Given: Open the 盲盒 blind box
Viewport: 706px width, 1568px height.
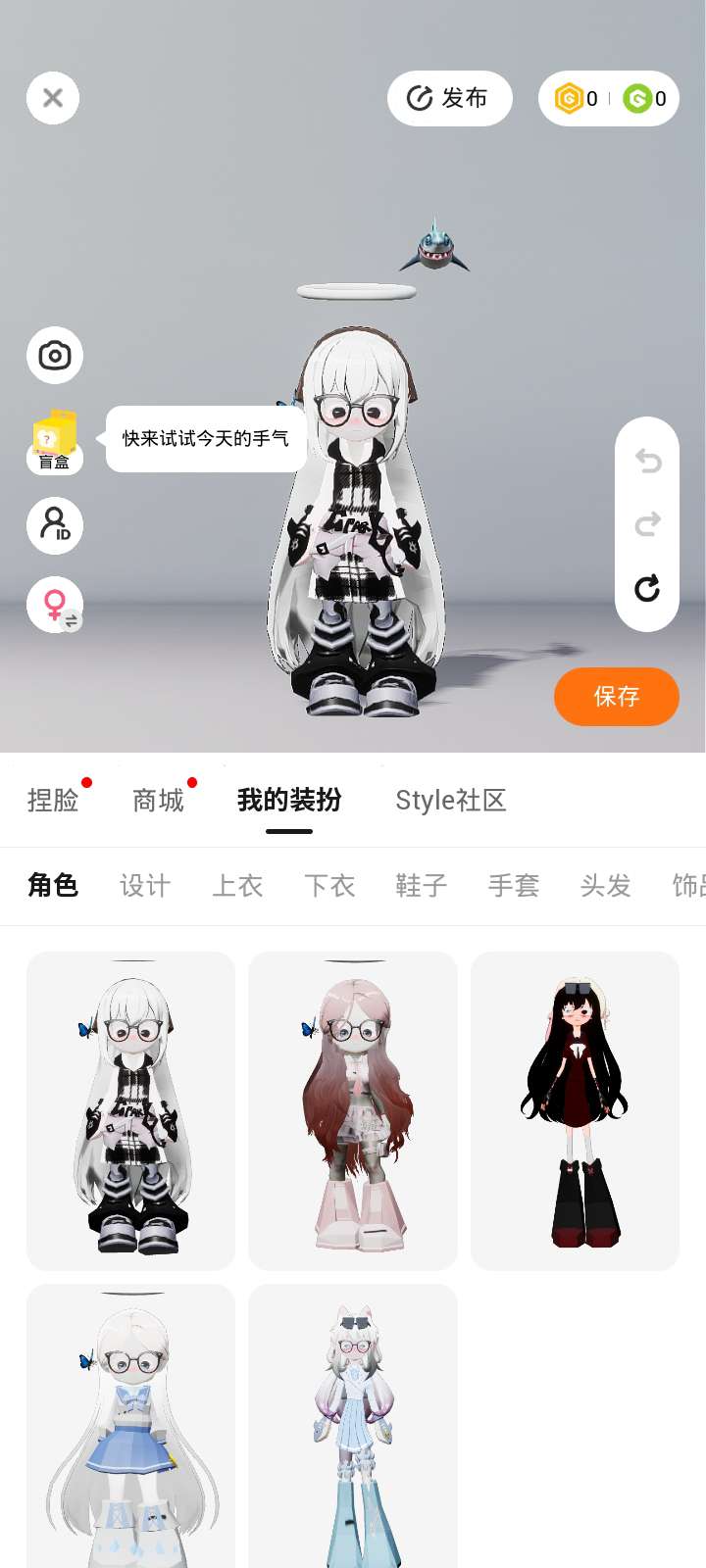Looking at the screenshot, I should [55, 442].
